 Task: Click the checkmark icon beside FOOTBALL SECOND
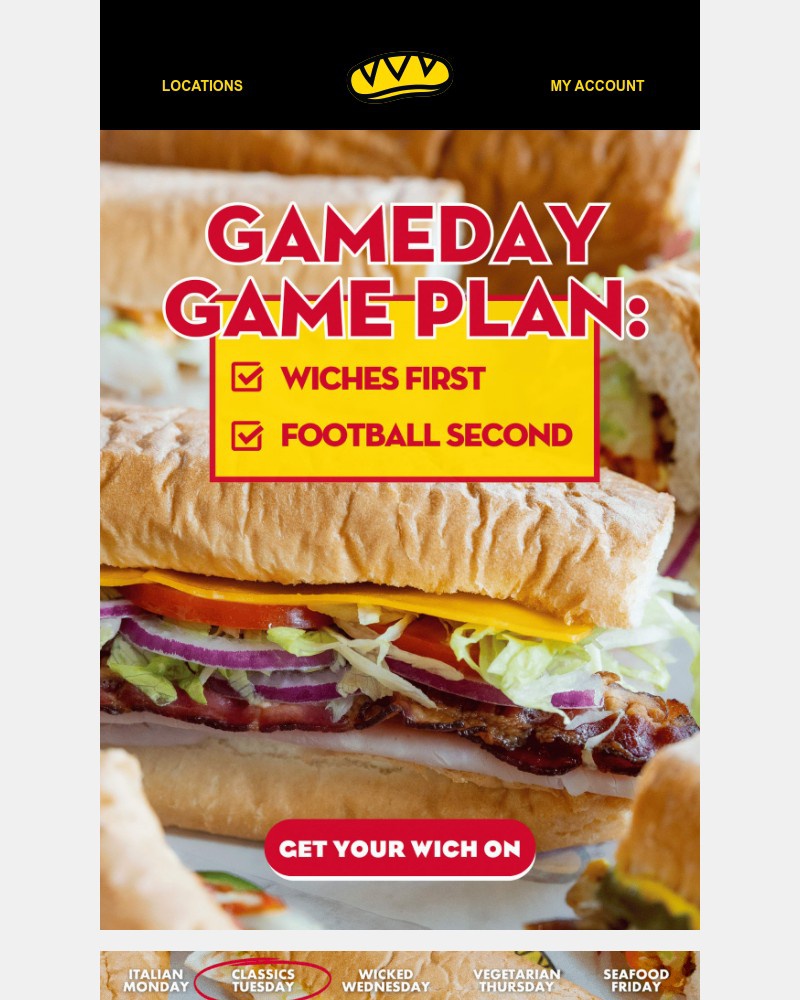click(246, 437)
